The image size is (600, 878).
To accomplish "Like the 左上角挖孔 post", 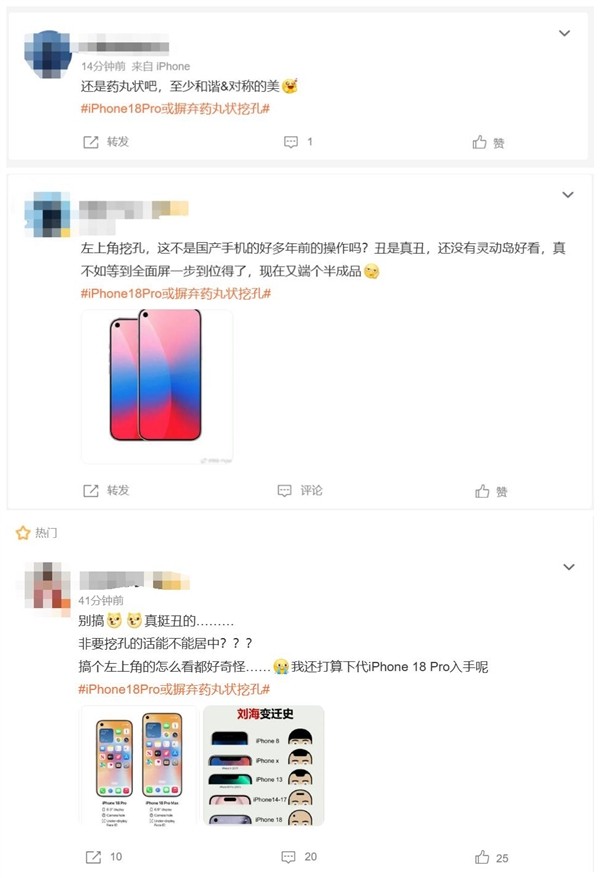I will click(x=490, y=491).
